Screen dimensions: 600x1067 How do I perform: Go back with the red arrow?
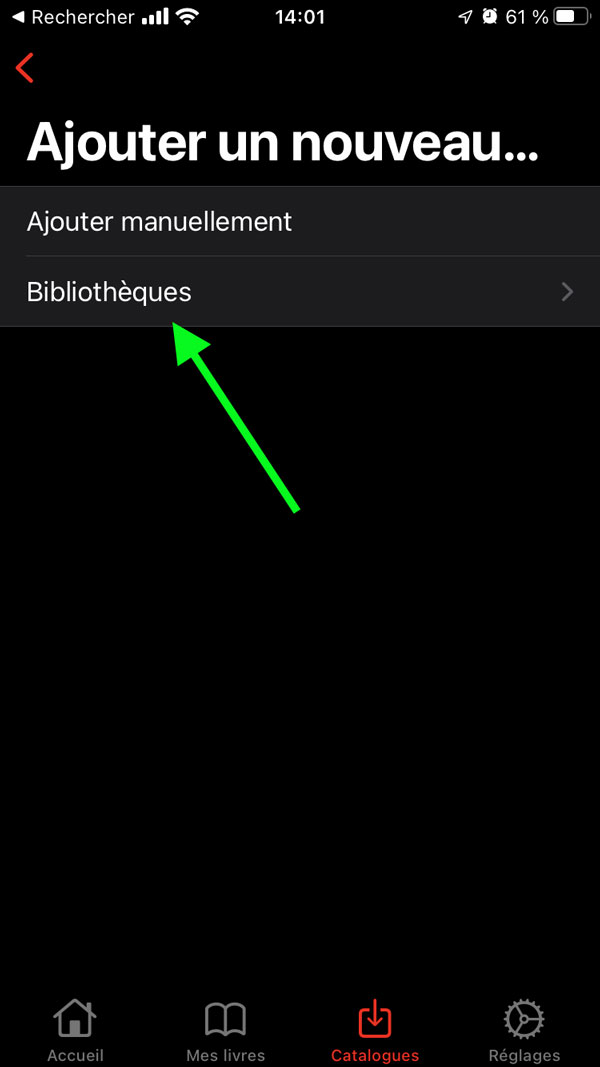coord(25,68)
